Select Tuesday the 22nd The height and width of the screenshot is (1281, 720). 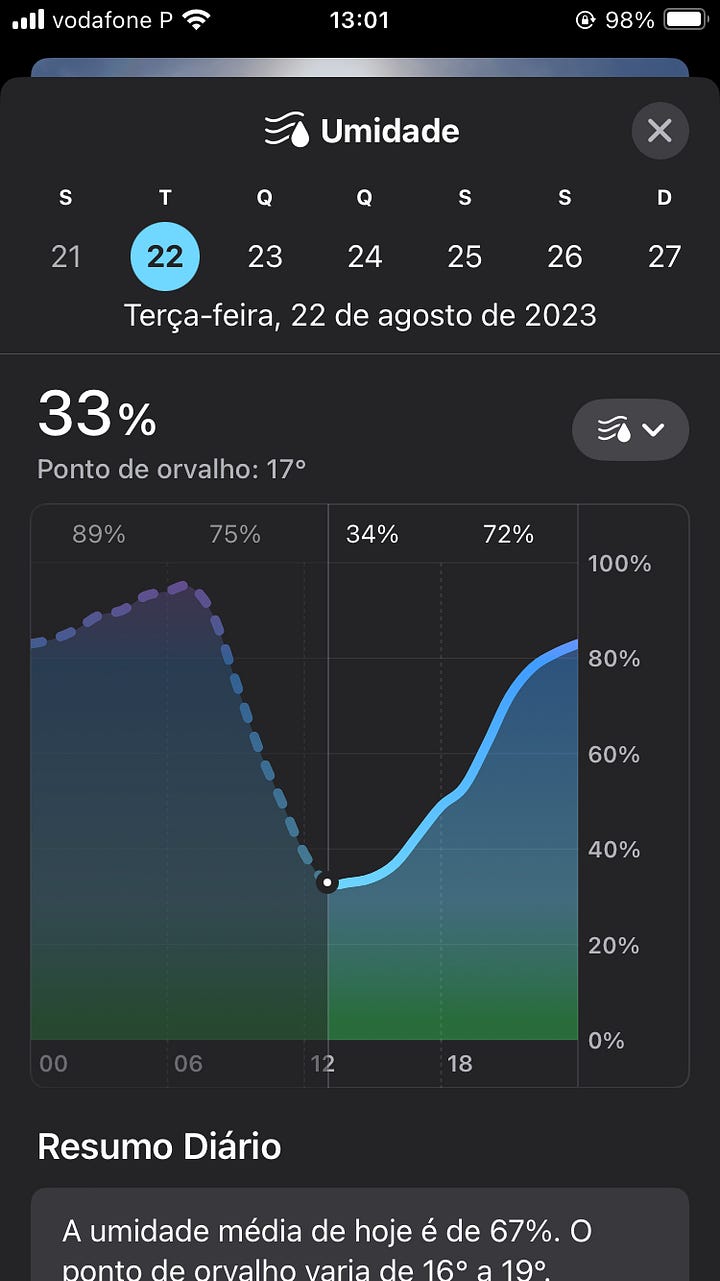click(165, 257)
